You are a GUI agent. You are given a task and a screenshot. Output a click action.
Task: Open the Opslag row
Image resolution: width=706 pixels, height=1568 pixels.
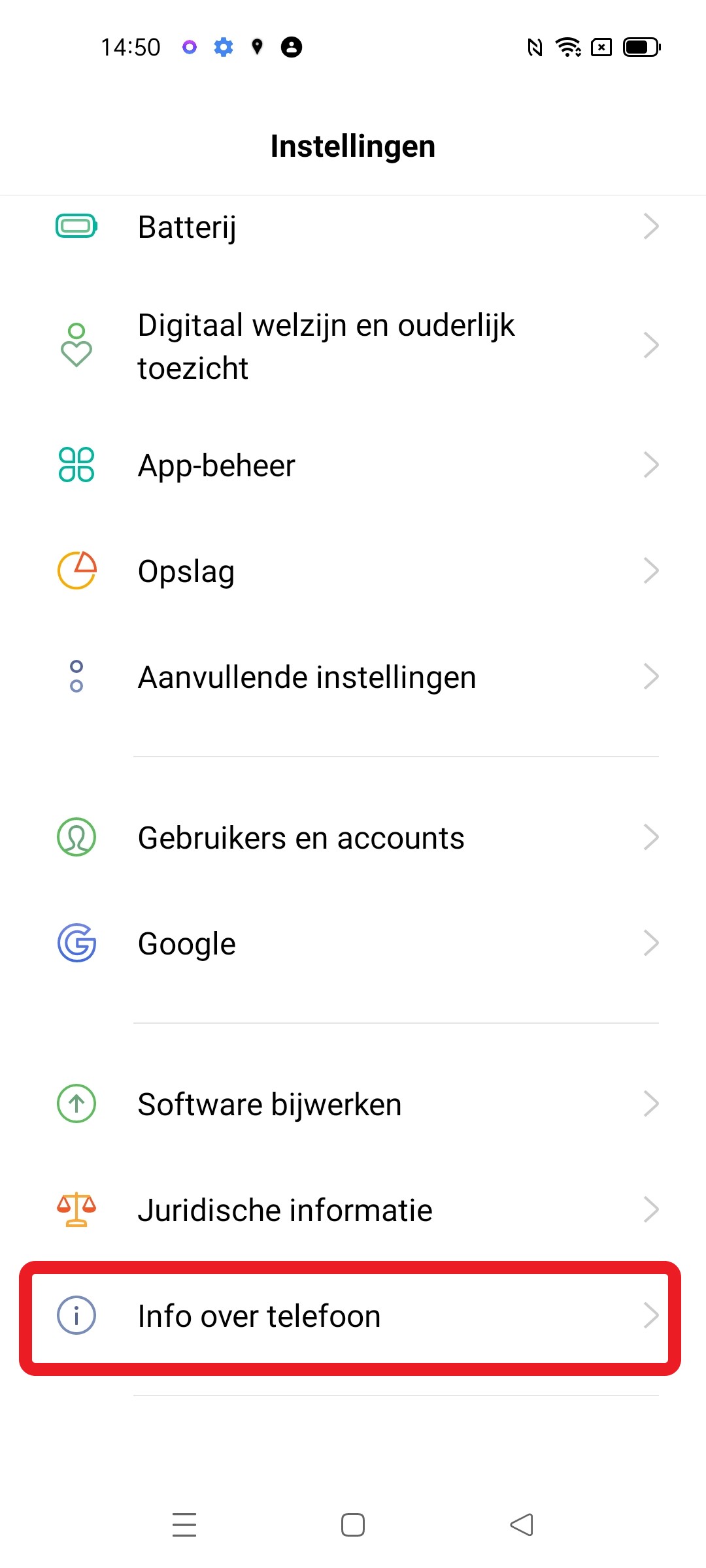(353, 571)
